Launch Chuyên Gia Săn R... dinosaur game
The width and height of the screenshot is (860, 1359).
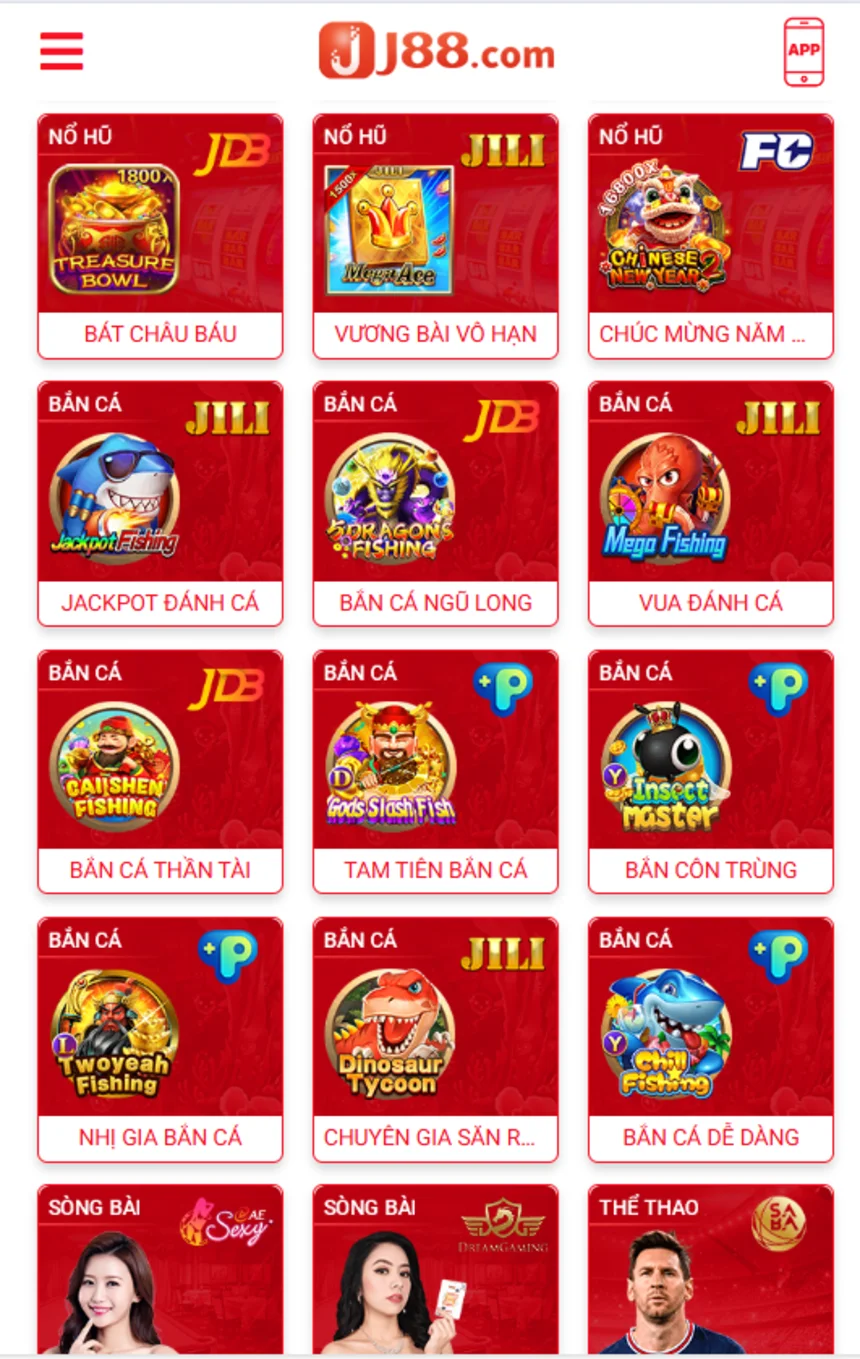pos(435,1039)
